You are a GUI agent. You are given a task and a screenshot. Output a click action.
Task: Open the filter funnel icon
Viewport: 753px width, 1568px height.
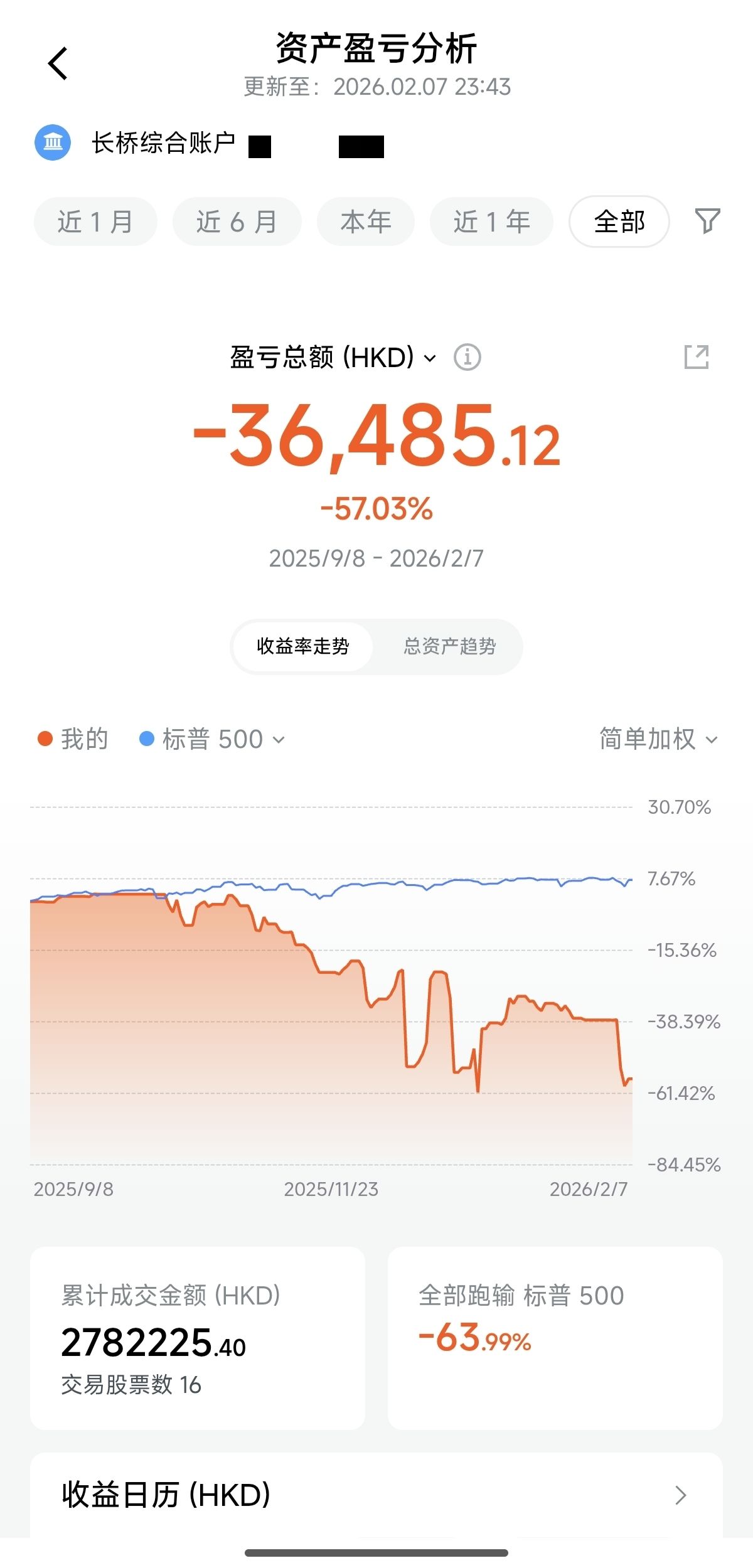[707, 221]
